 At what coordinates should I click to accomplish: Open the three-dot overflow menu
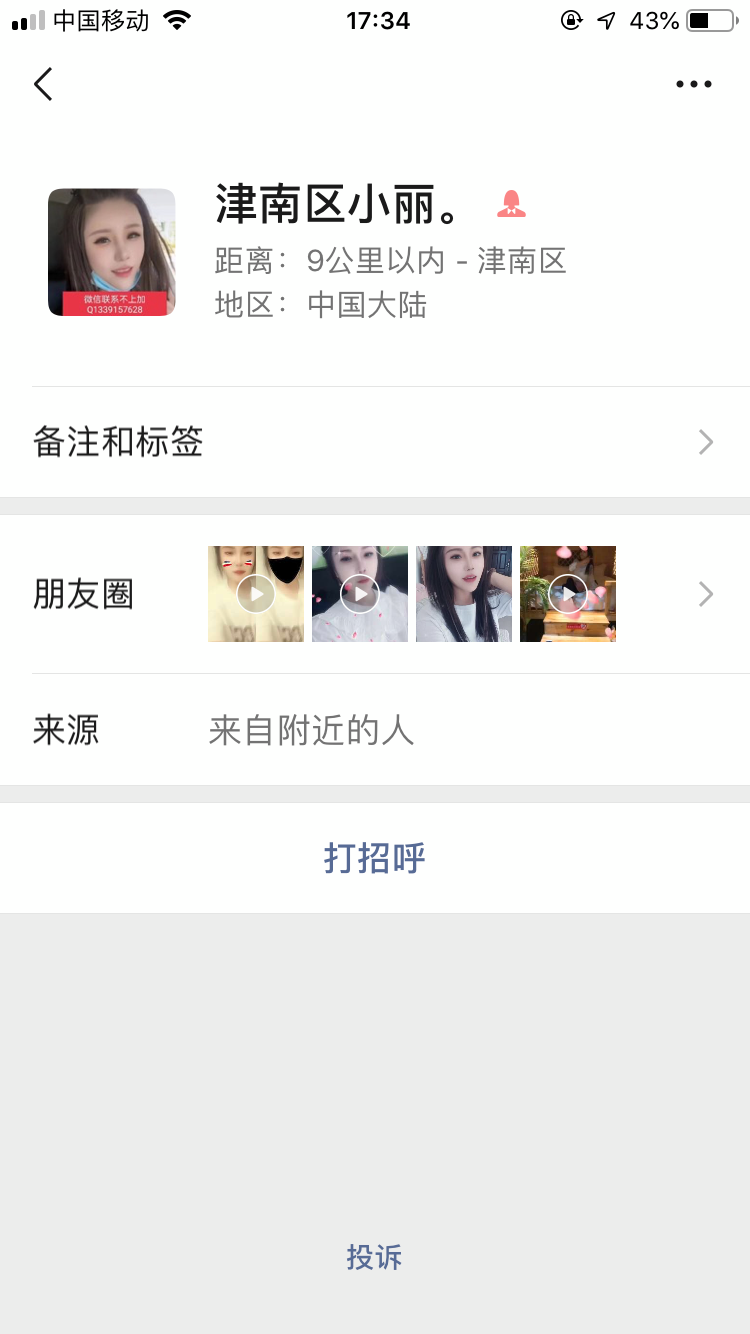693,84
